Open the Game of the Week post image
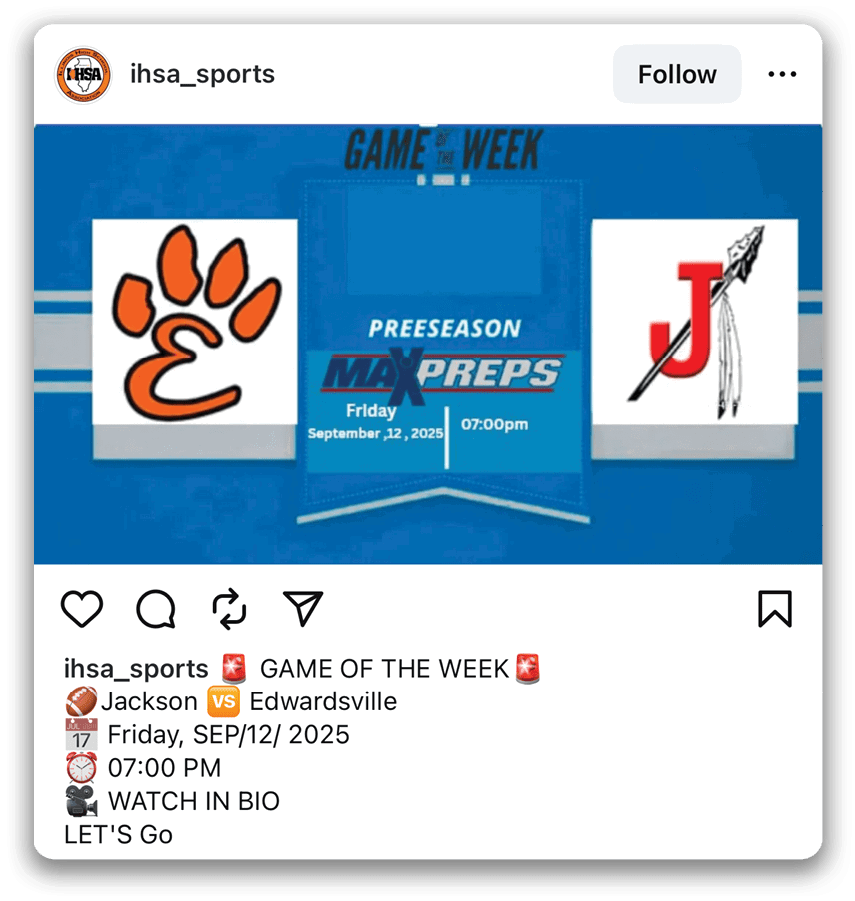 [x=428, y=345]
